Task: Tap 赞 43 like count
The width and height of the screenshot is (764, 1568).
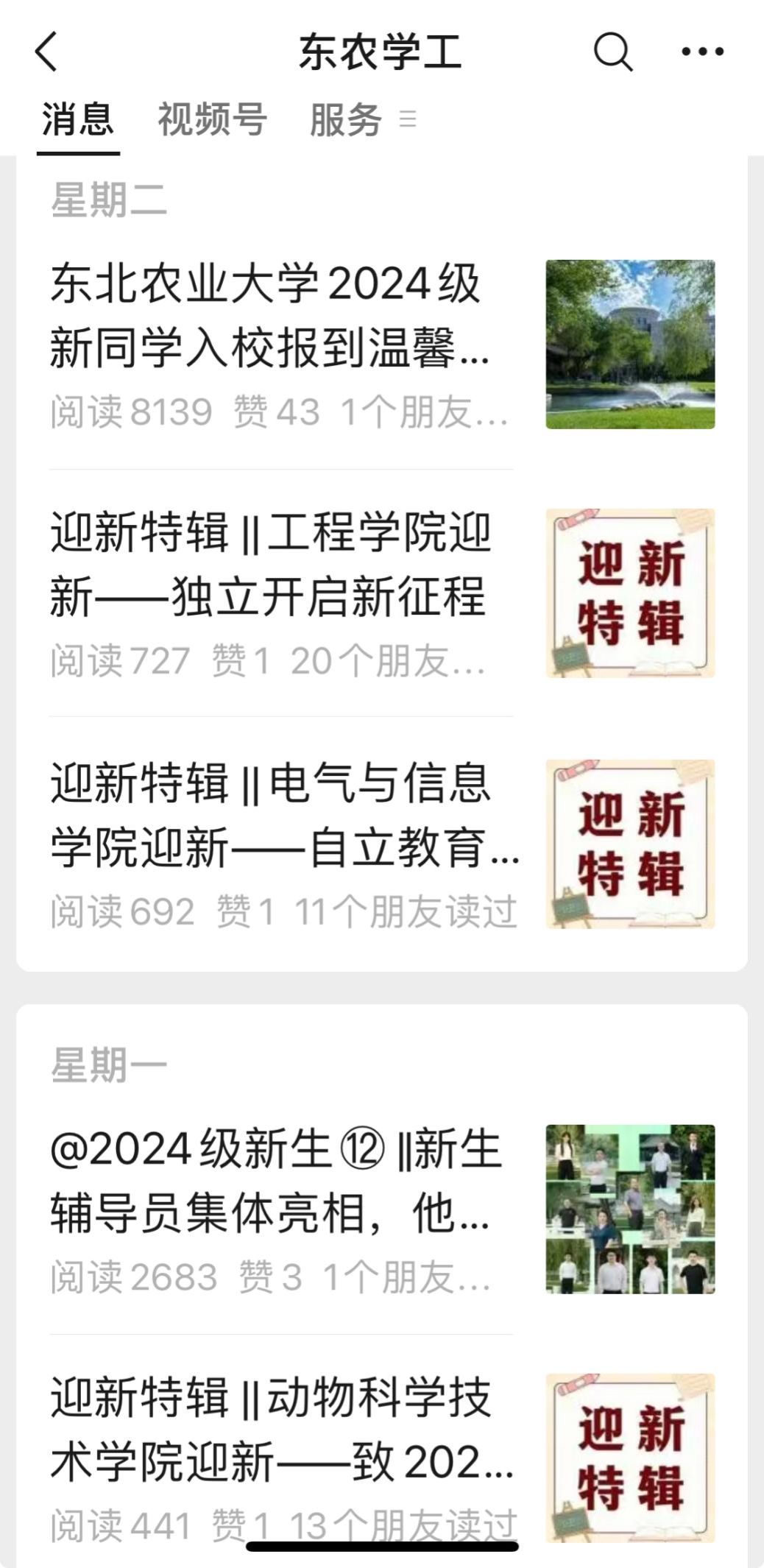Action: [x=276, y=412]
